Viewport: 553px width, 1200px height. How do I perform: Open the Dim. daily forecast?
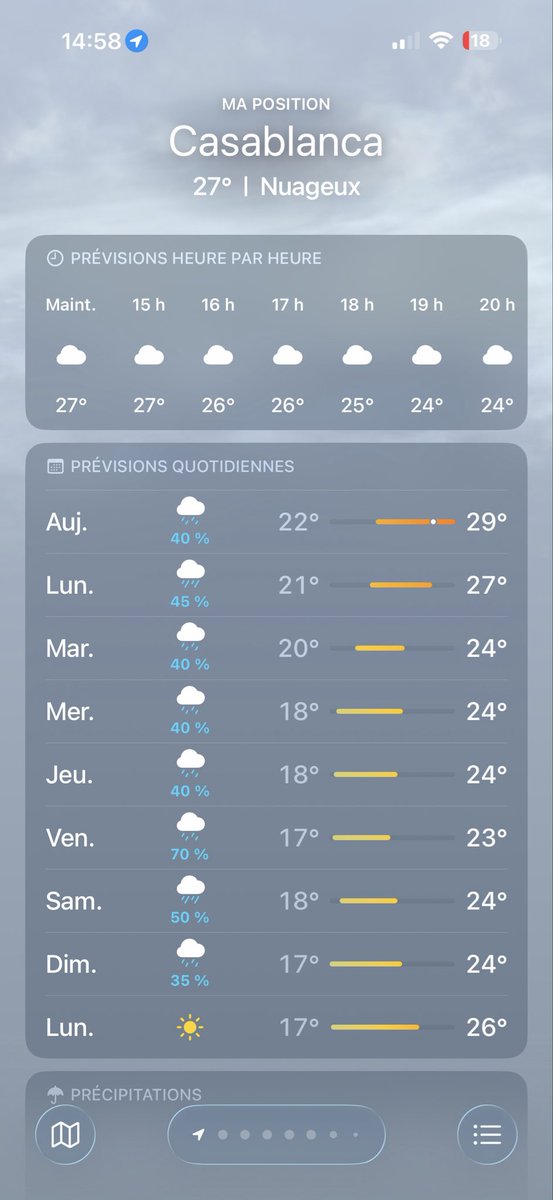click(x=276, y=963)
